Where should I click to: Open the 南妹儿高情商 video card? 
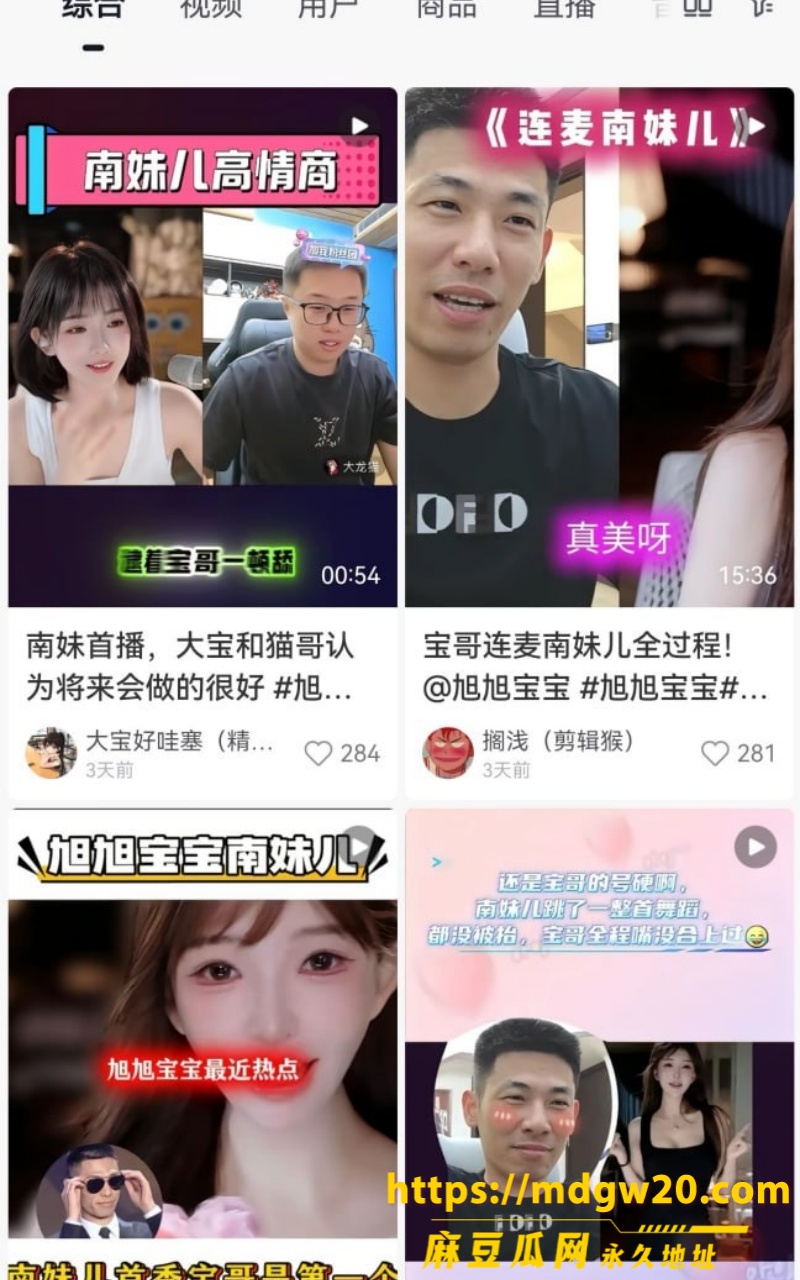[x=203, y=347]
